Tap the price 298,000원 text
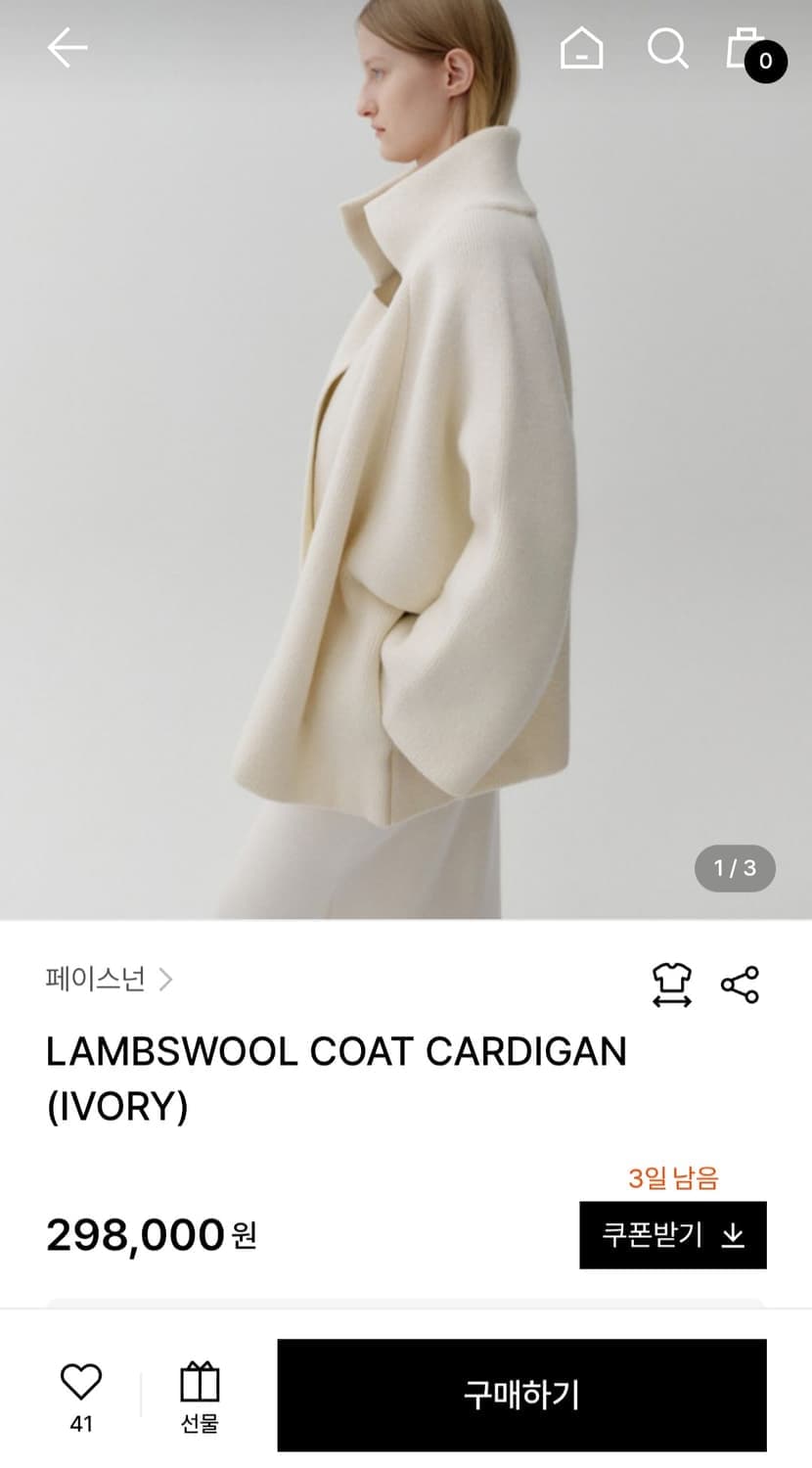 tap(149, 1235)
